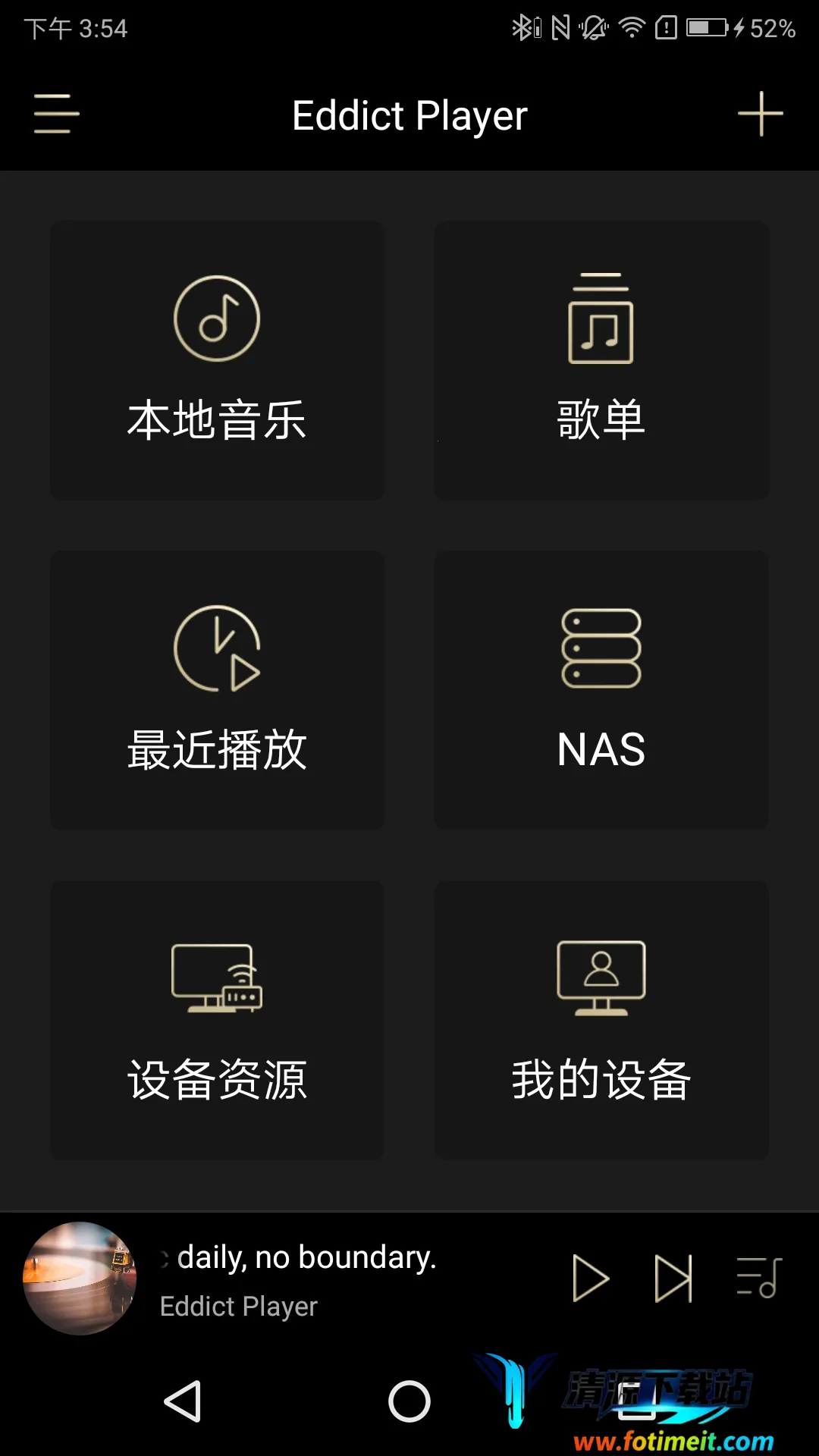Open 本地音乐 local music

click(x=217, y=360)
